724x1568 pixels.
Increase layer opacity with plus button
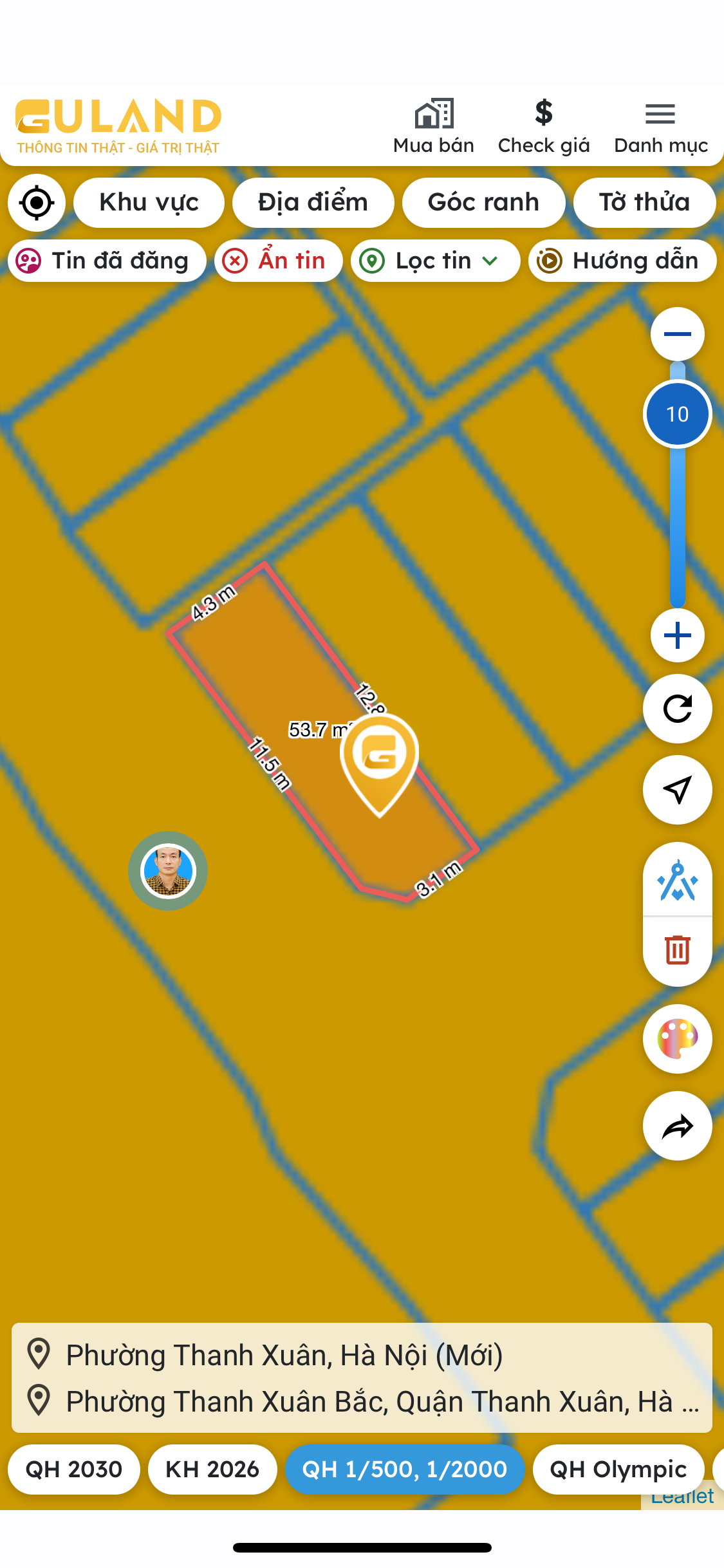pyautogui.click(x=677, y=635)
